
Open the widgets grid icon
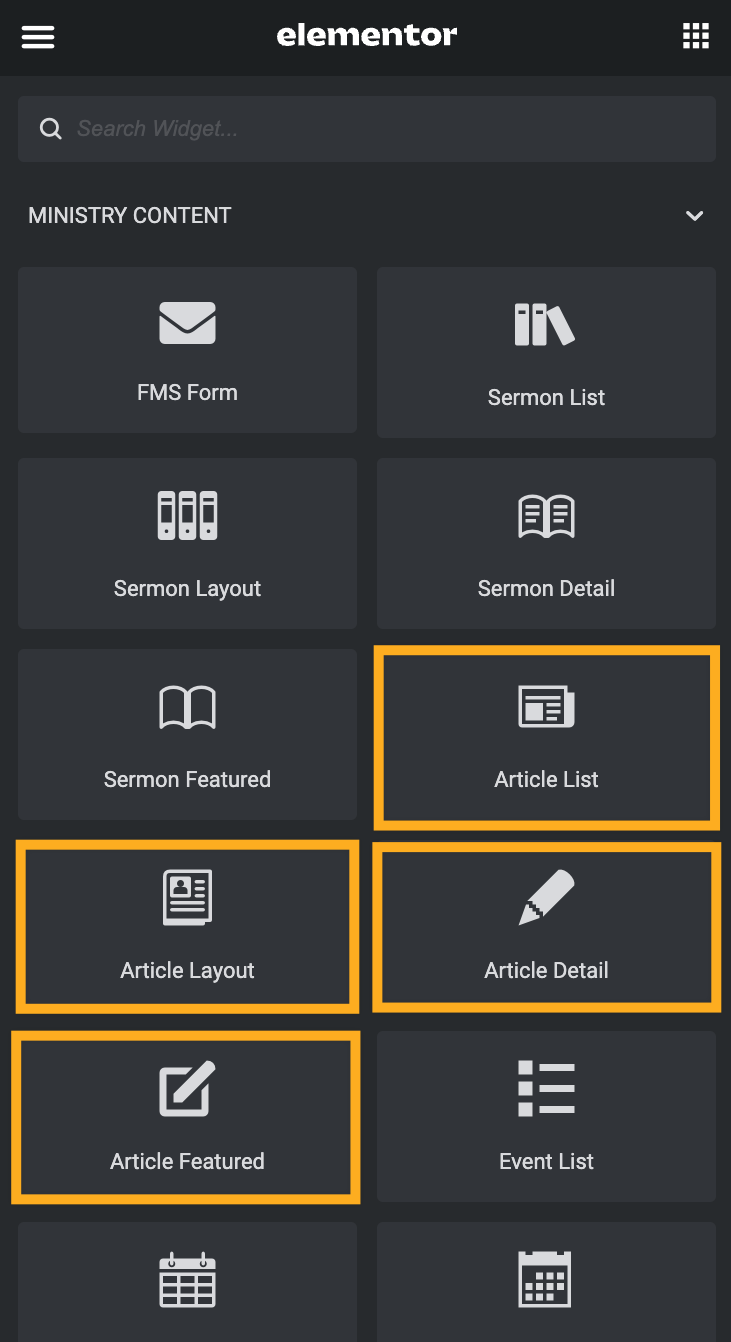coord(695,37)
